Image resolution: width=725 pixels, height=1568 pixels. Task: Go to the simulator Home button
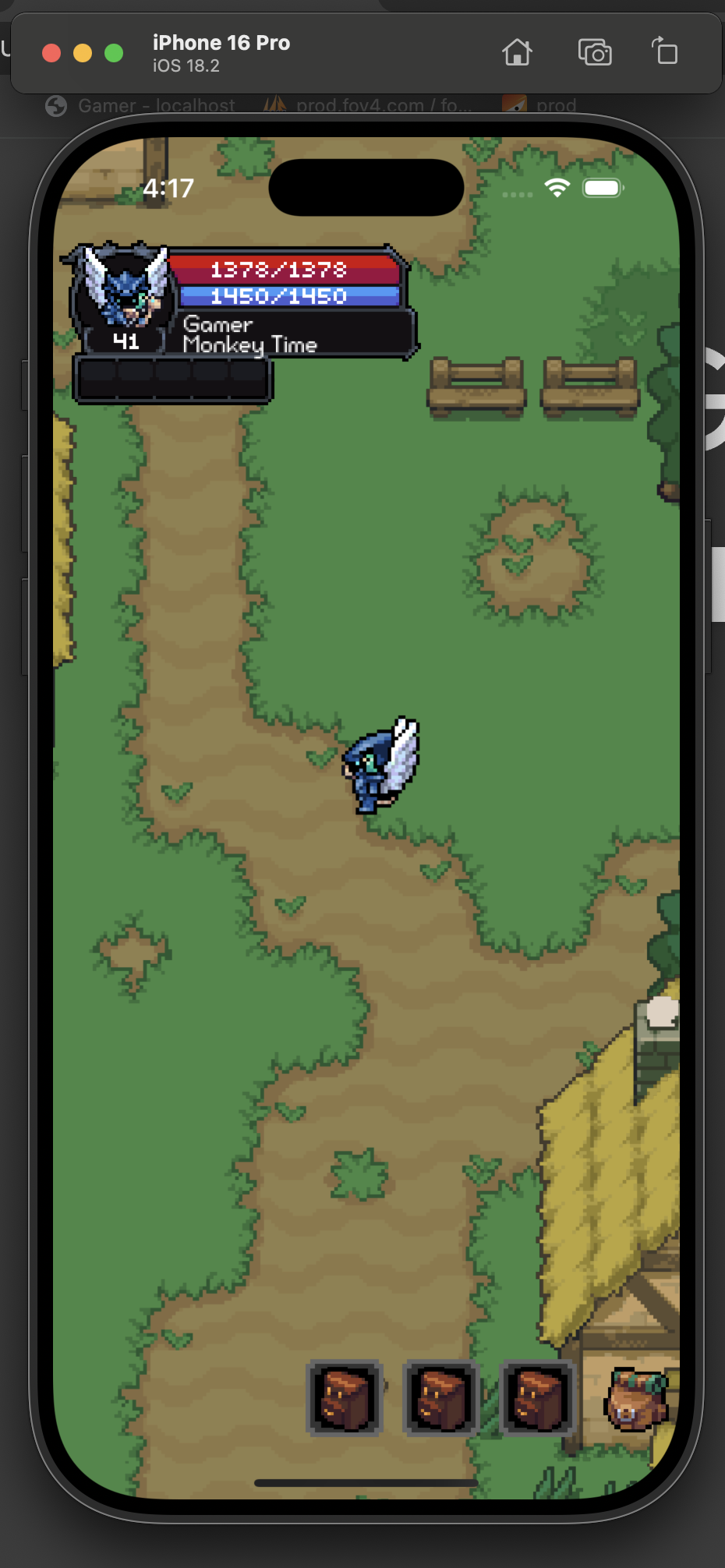pyautogui.click(x=517, y=53)
